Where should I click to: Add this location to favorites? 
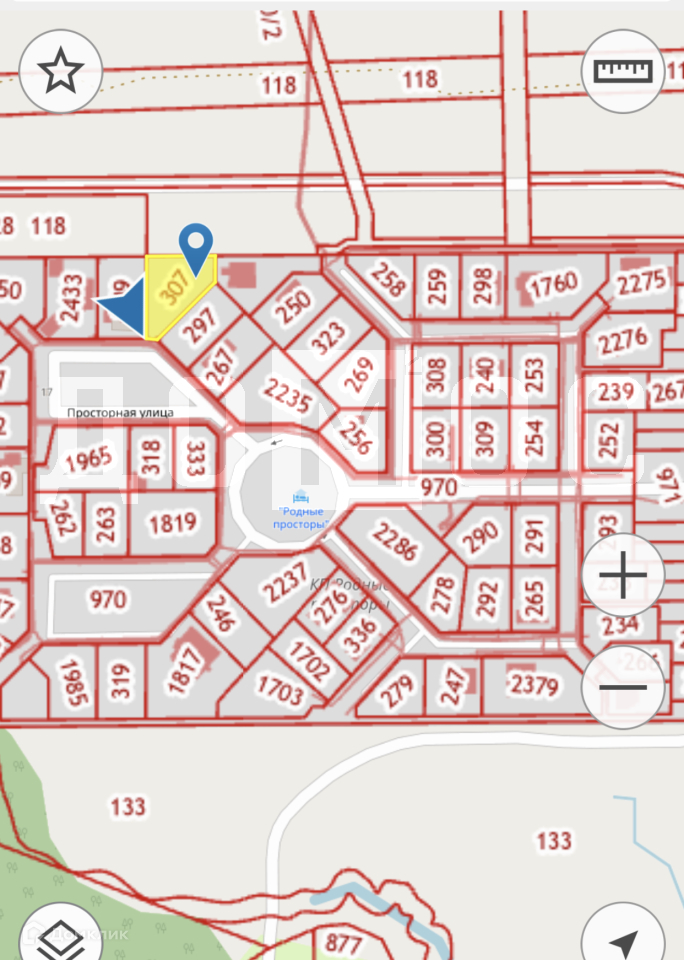[x=61, y=71]
